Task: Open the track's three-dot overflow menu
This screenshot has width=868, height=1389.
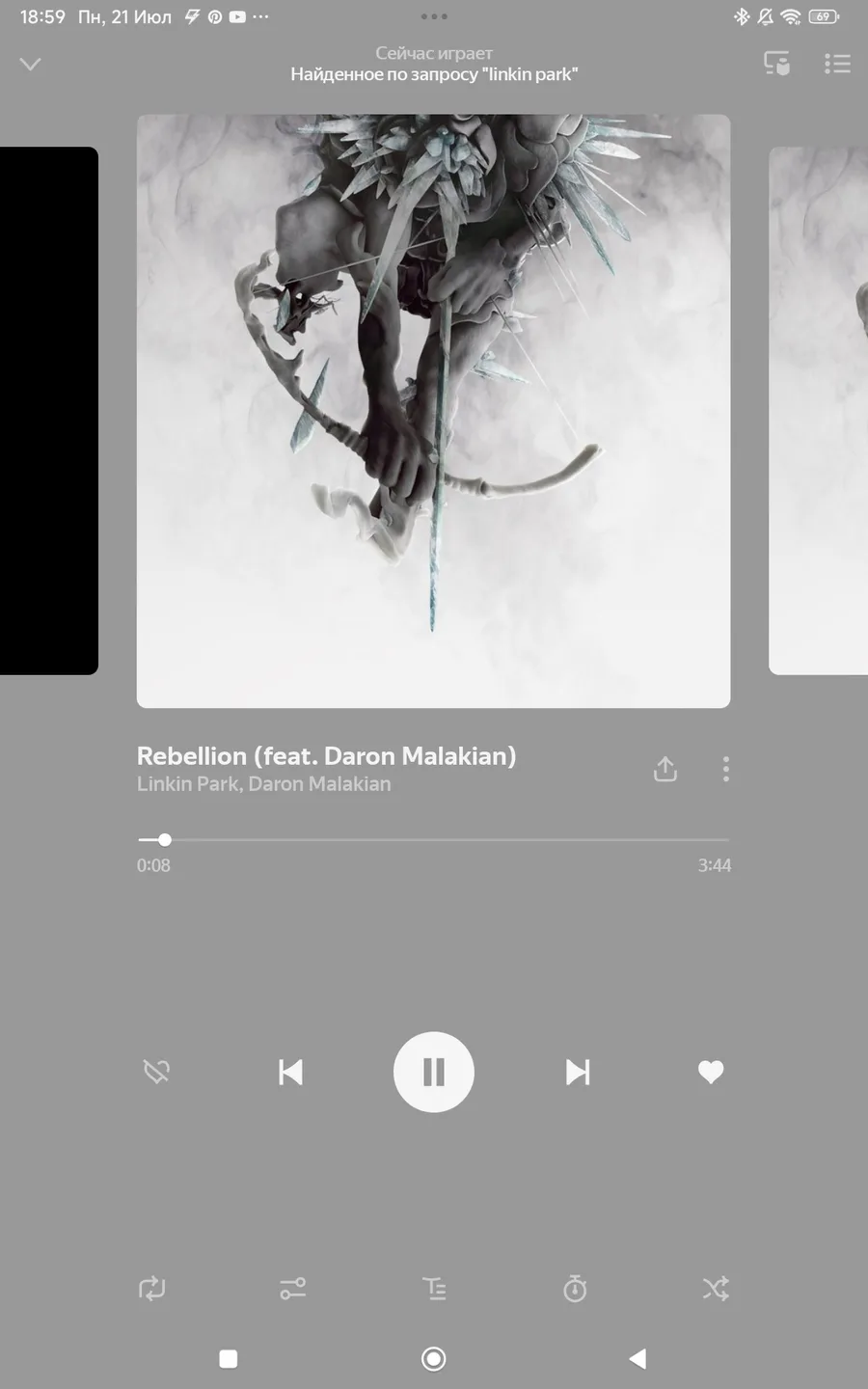Action: pyautogui.click(x=726, y=769)
